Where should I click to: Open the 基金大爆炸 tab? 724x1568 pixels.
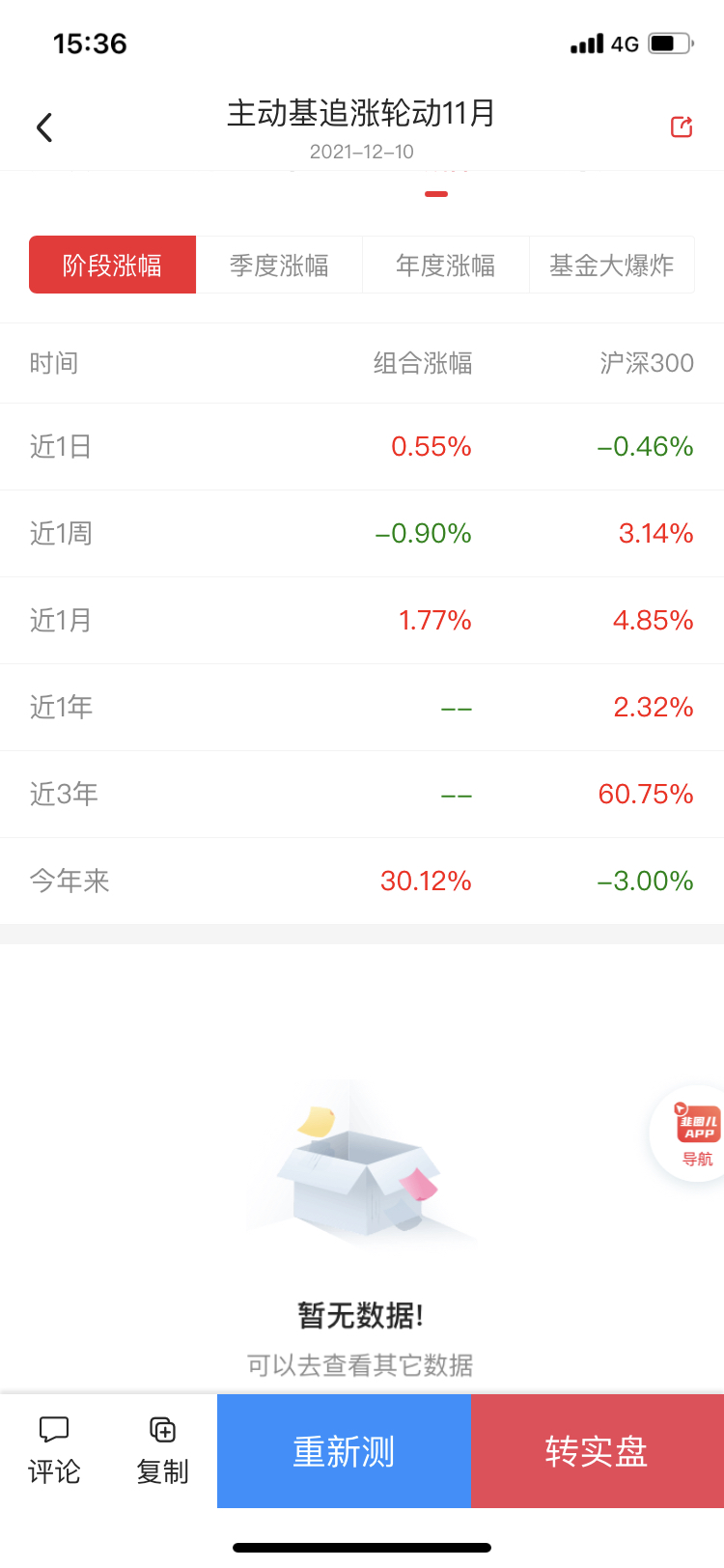(611, 265)
